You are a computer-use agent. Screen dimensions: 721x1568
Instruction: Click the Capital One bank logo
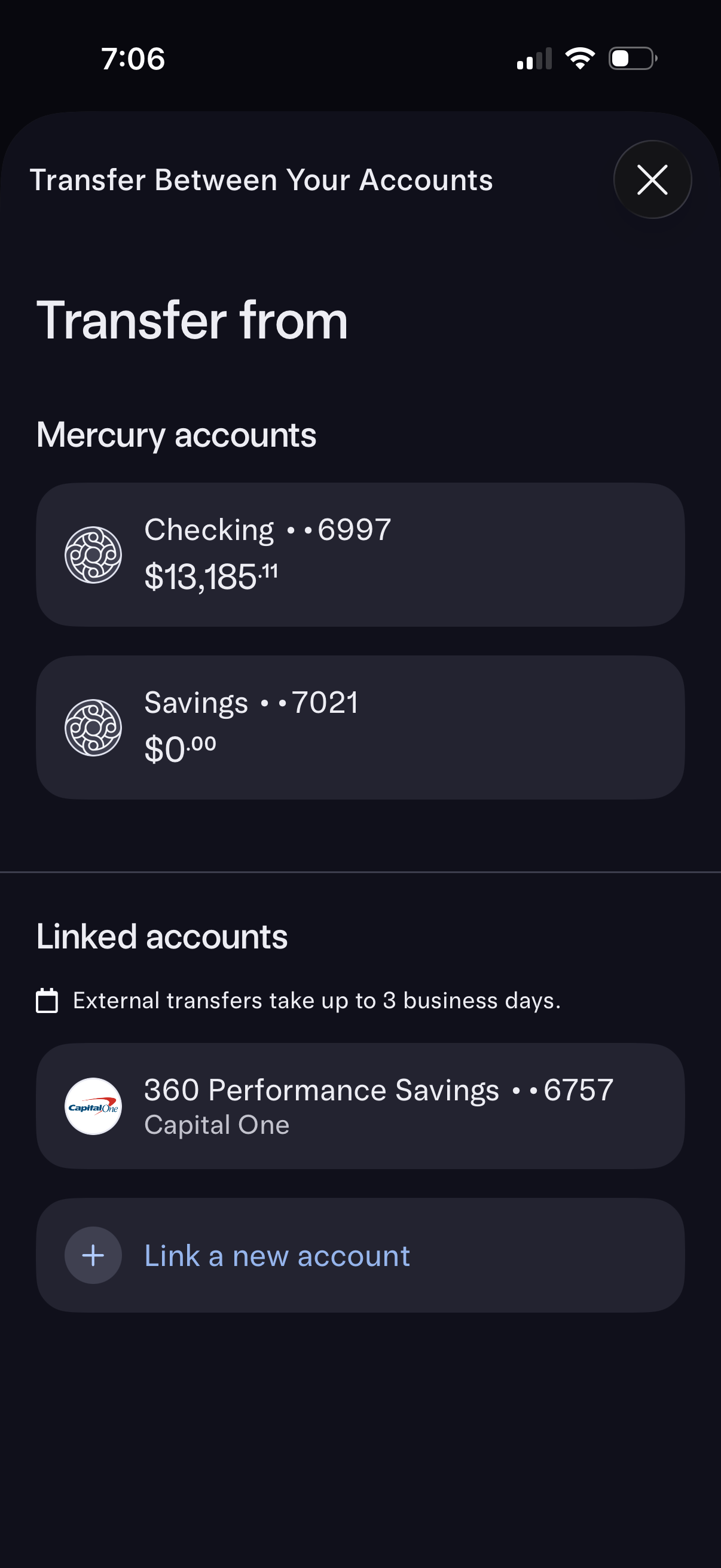click(93, 1107)
